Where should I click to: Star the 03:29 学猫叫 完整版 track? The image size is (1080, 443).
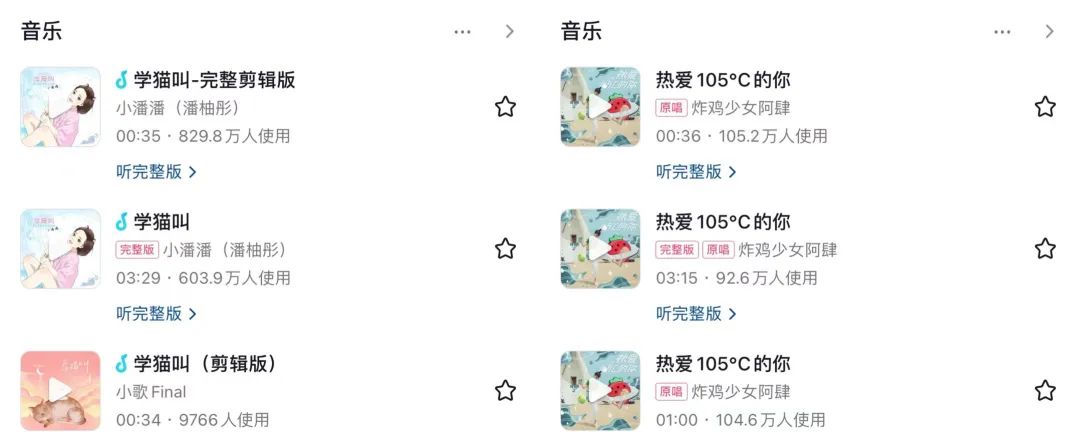pyautogui.click(x=505, y=249)
